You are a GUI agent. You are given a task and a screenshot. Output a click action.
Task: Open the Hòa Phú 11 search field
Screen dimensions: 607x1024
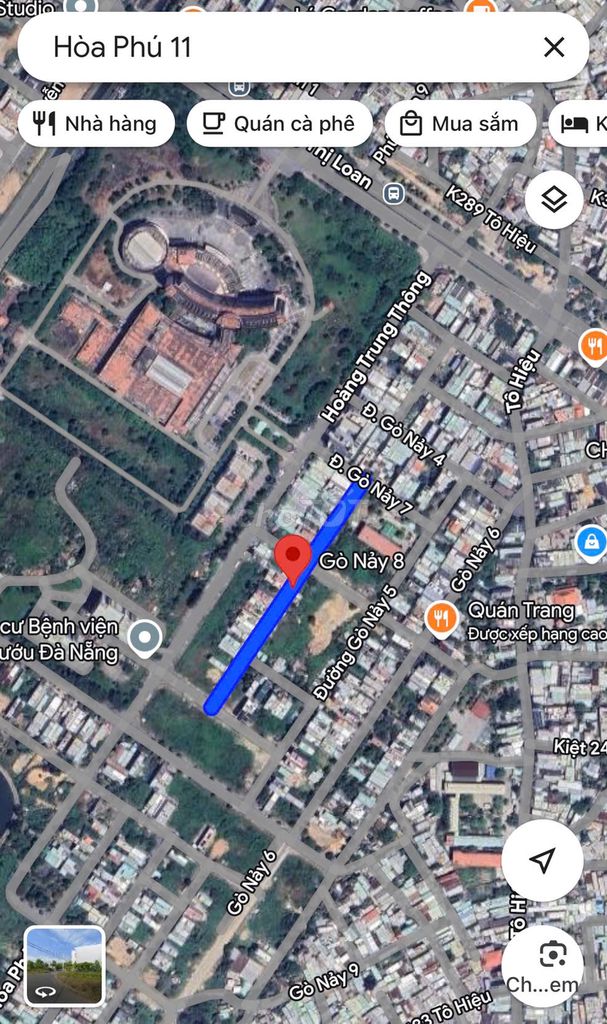point(280,47)
